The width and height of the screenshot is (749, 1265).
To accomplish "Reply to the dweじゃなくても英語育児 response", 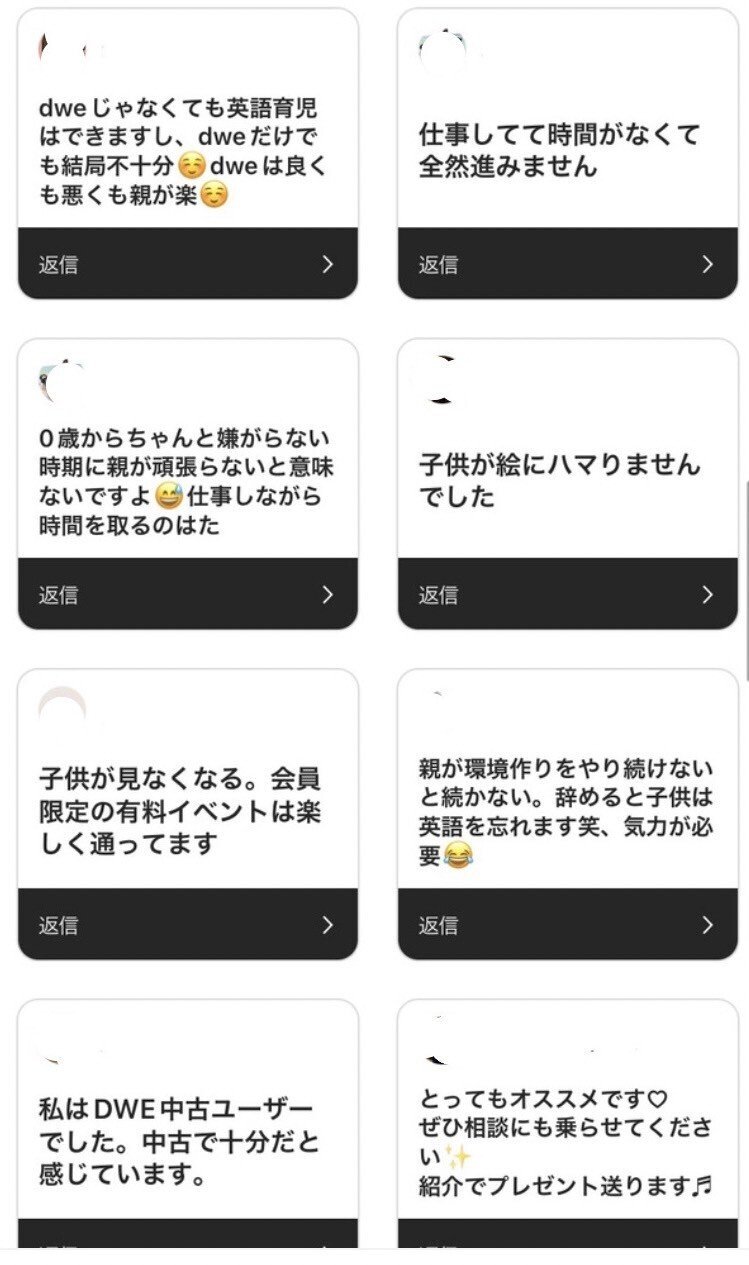I will [x=187, y=264].
